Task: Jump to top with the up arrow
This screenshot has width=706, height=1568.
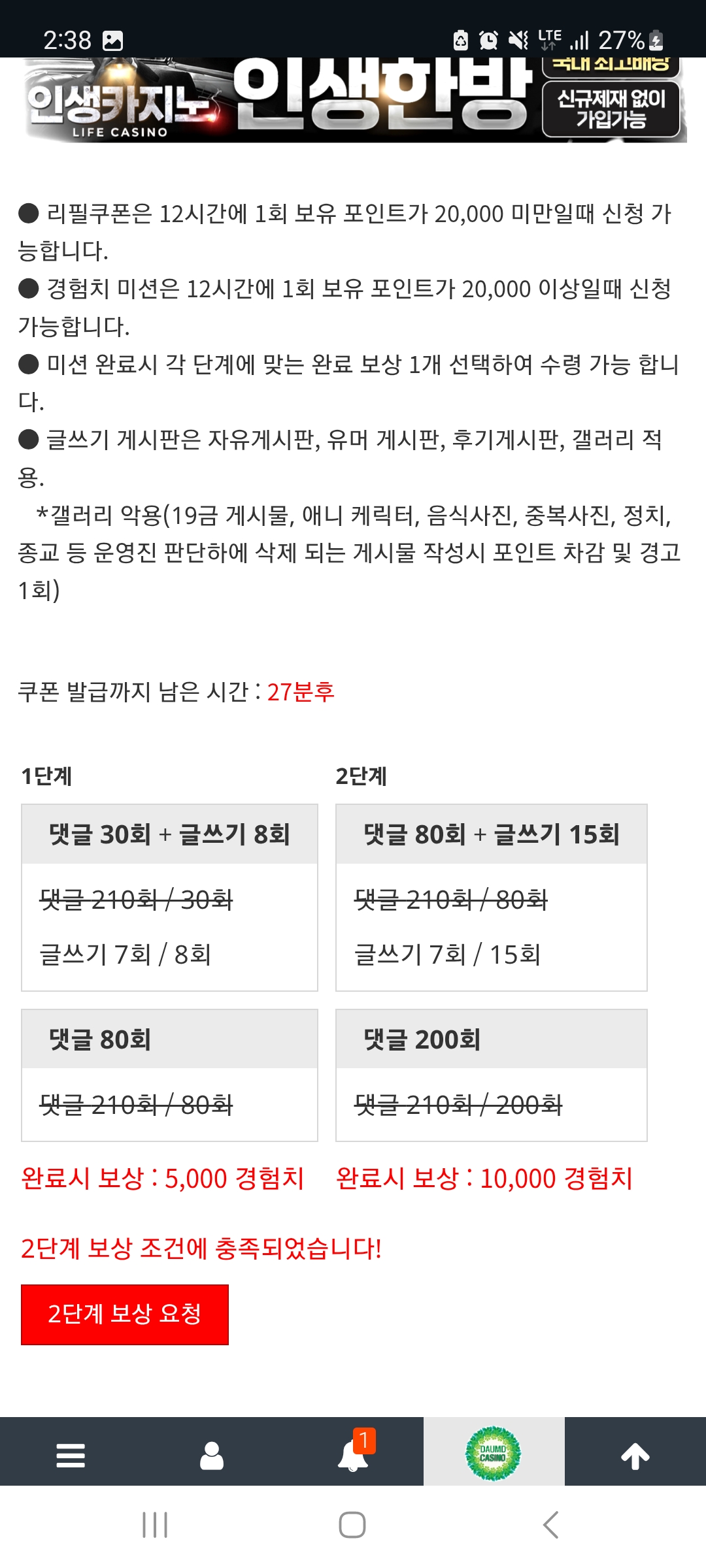Action: click(635, 1456)
